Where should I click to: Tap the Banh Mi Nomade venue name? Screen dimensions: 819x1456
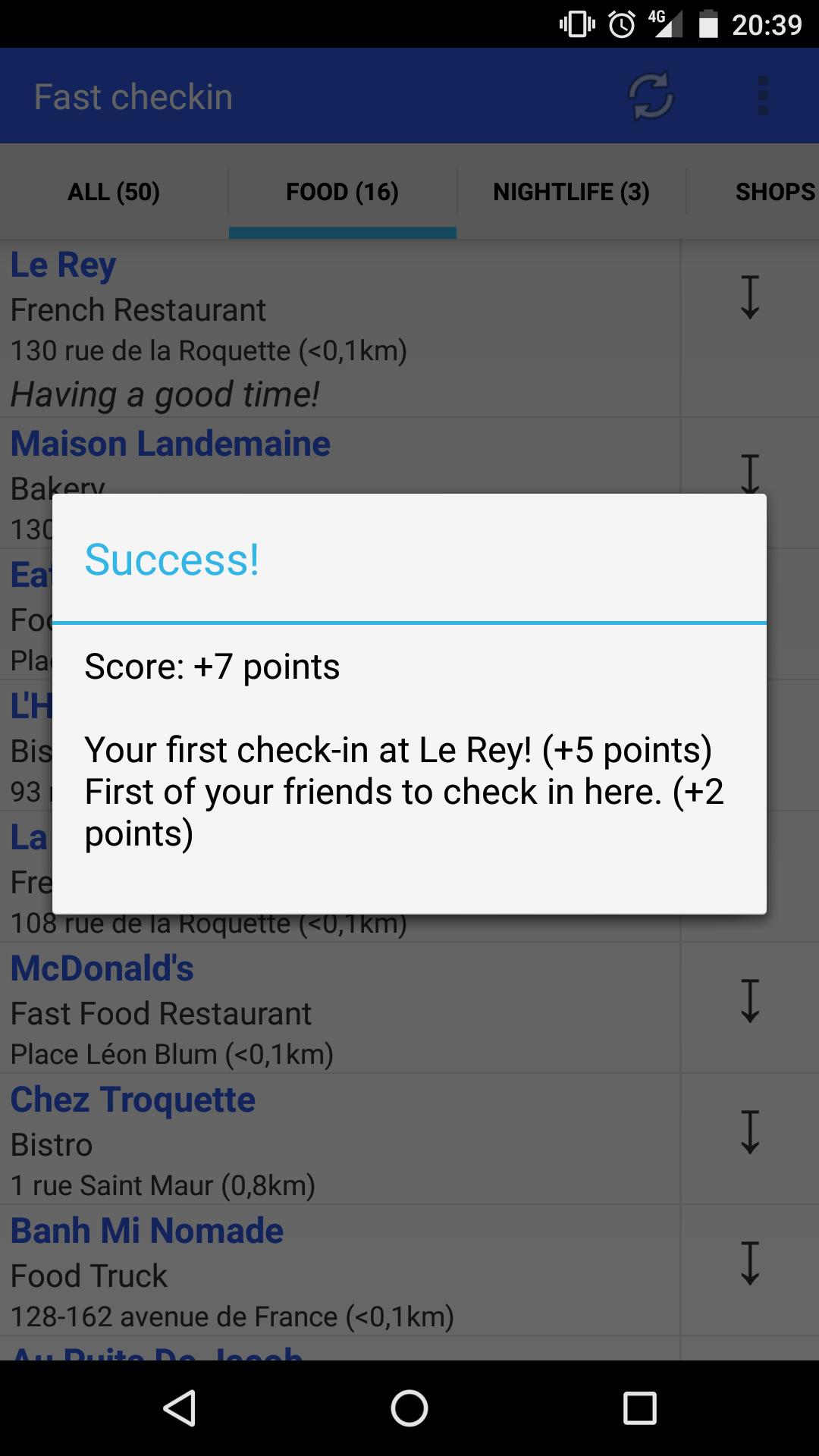tap(146, 1229)
